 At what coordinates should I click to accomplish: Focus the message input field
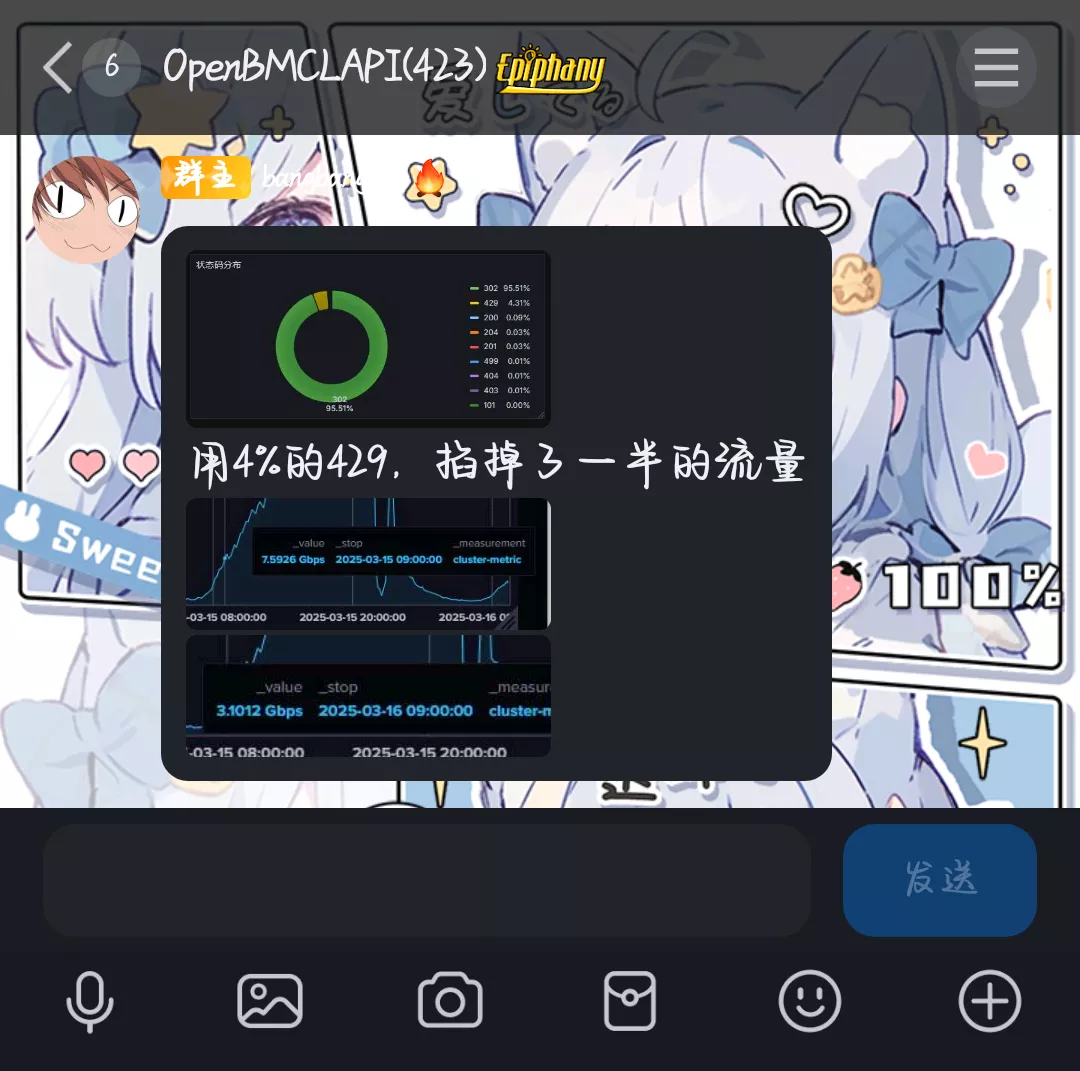426,880
